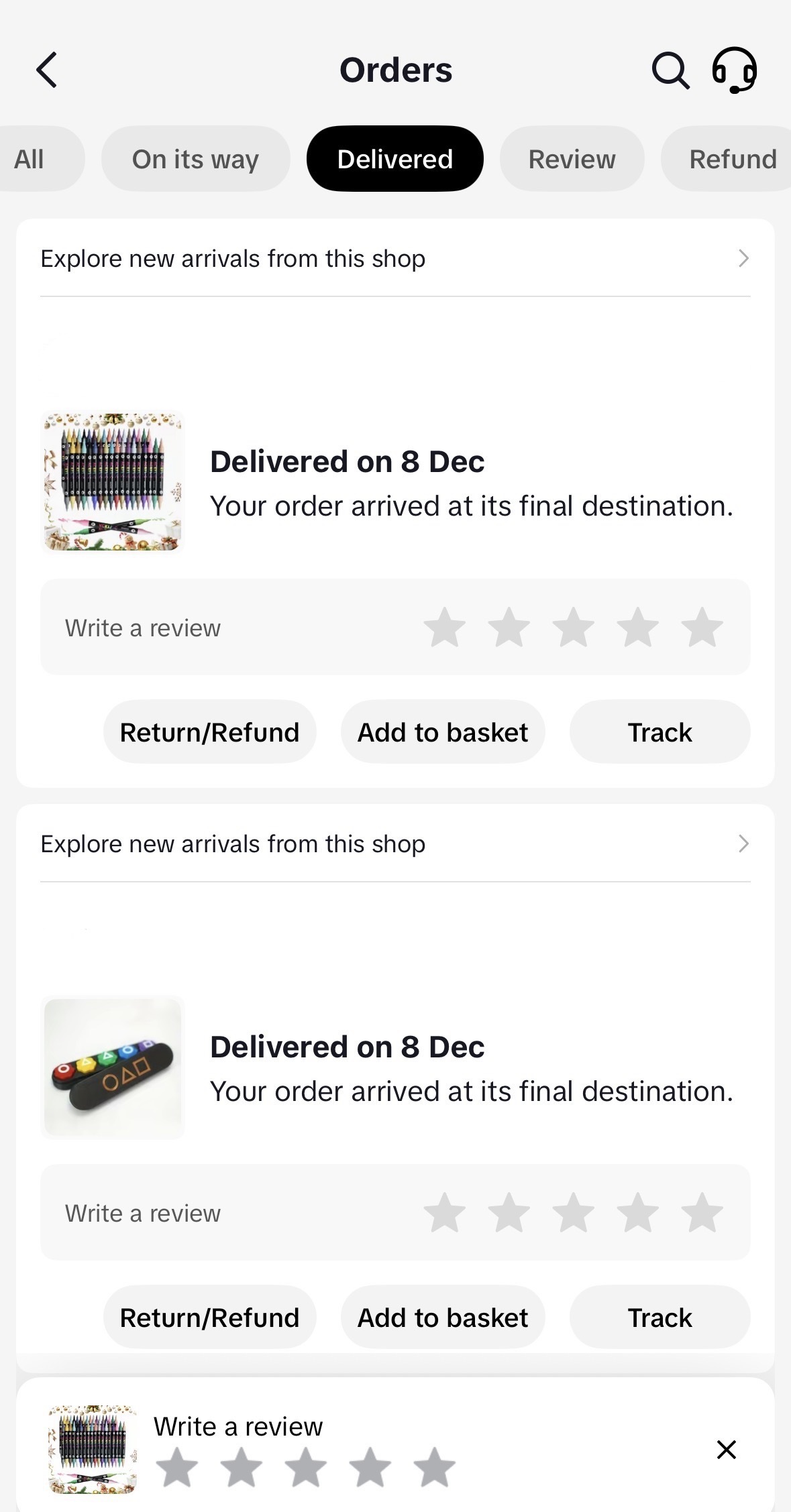The height and width of the screenshot is (1512, 791).
Task: Add the buzzer order to basket
Action: [443, 1316]
